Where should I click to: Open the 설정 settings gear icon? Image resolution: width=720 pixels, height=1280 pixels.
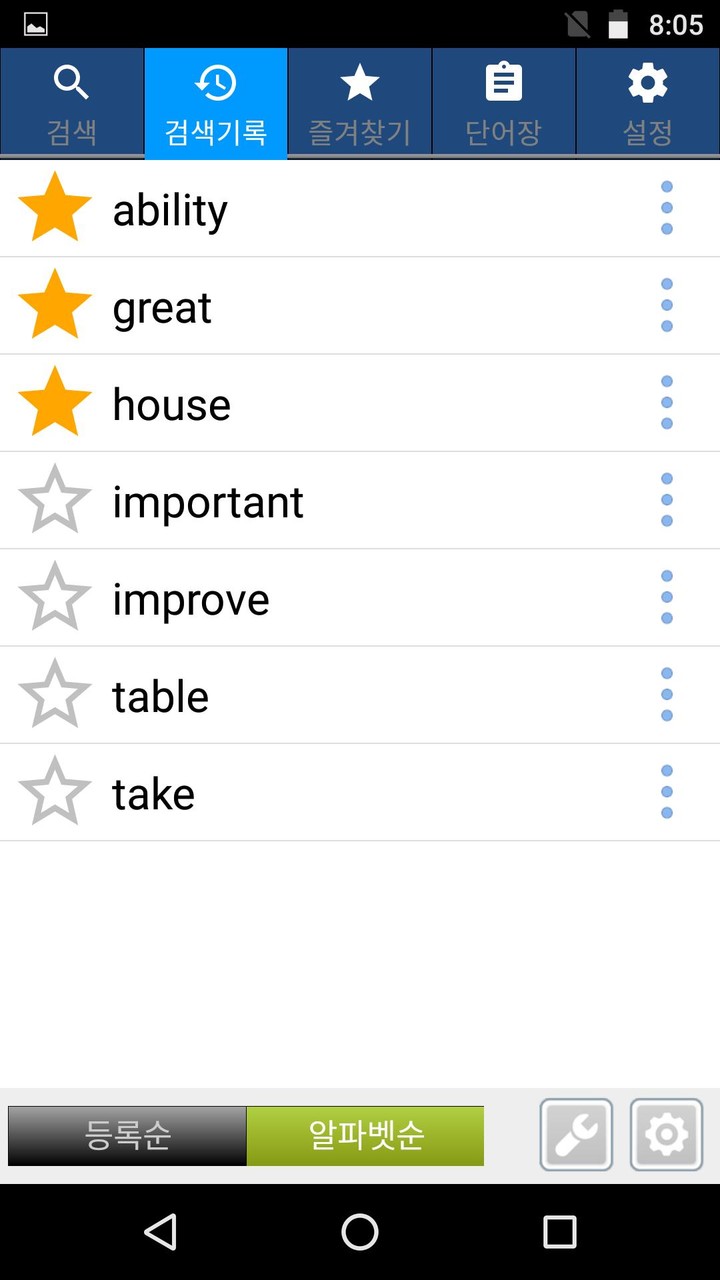click(x=647, y=83)
